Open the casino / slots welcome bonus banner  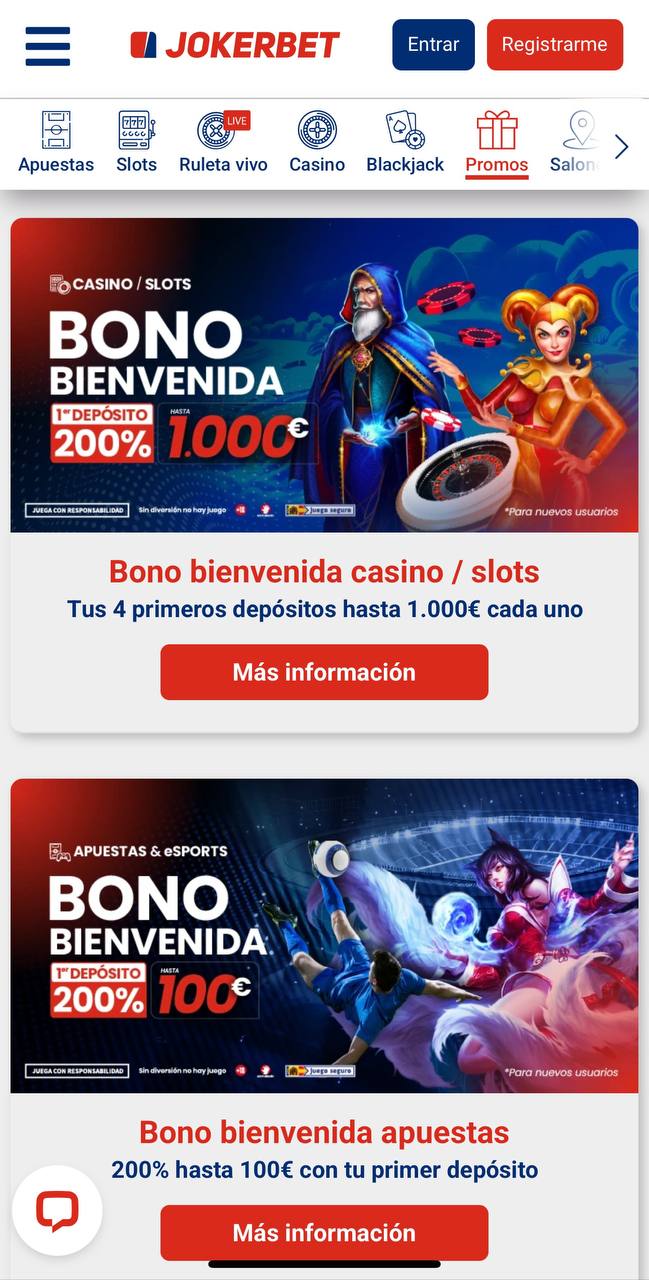click(324, 375)
